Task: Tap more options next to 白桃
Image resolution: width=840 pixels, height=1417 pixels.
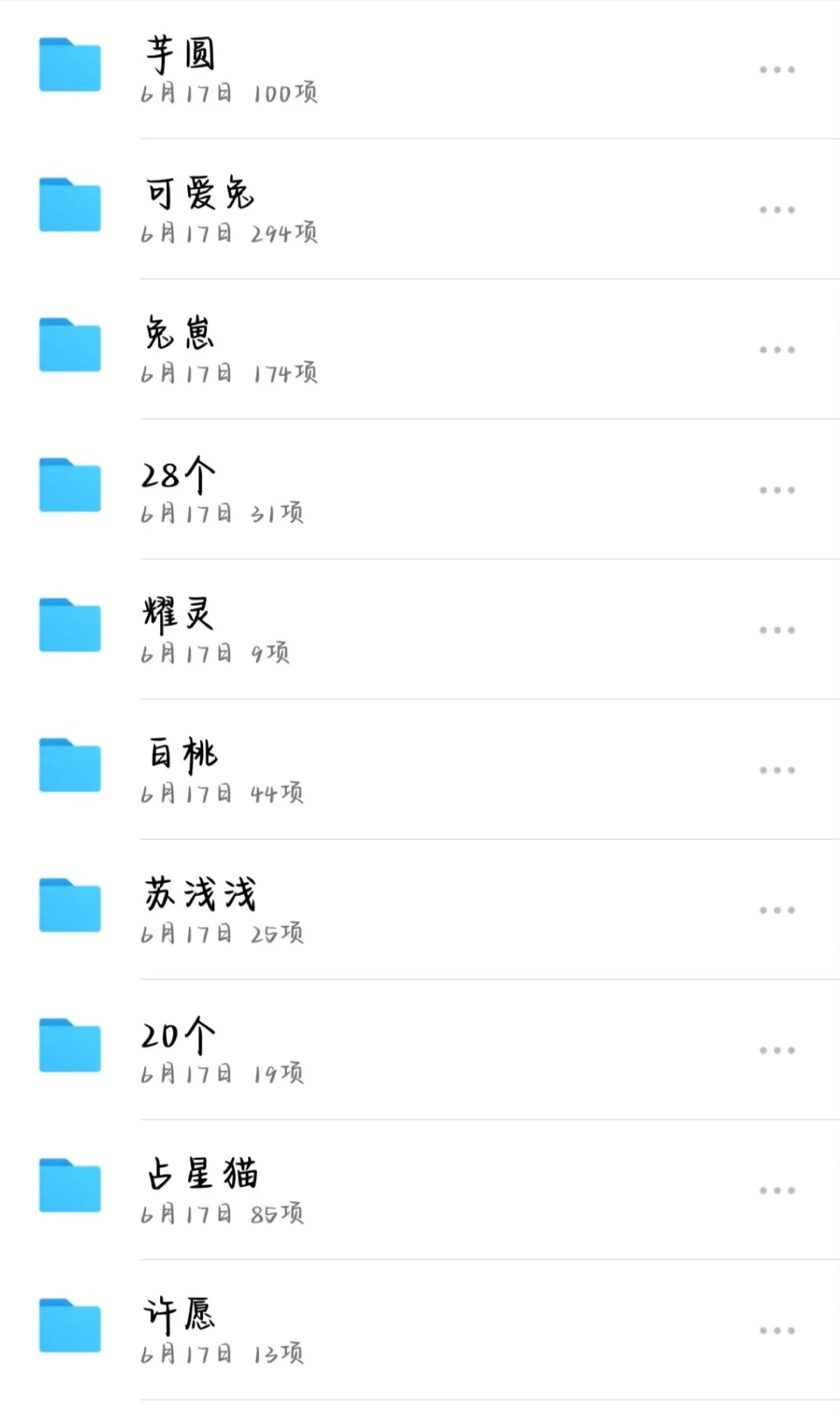Action: (x=777, y=770)
